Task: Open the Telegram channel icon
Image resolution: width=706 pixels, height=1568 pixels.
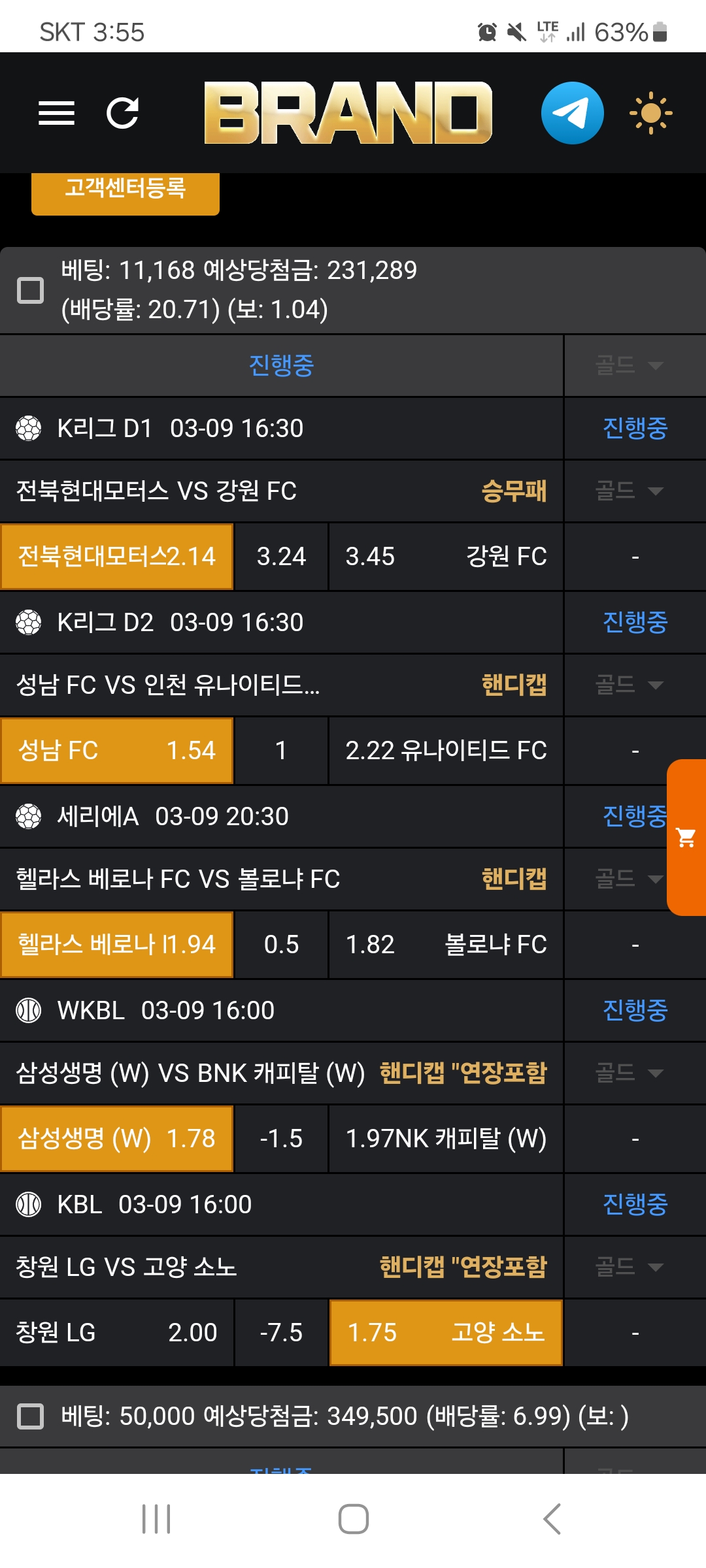Action: point(572,113)
